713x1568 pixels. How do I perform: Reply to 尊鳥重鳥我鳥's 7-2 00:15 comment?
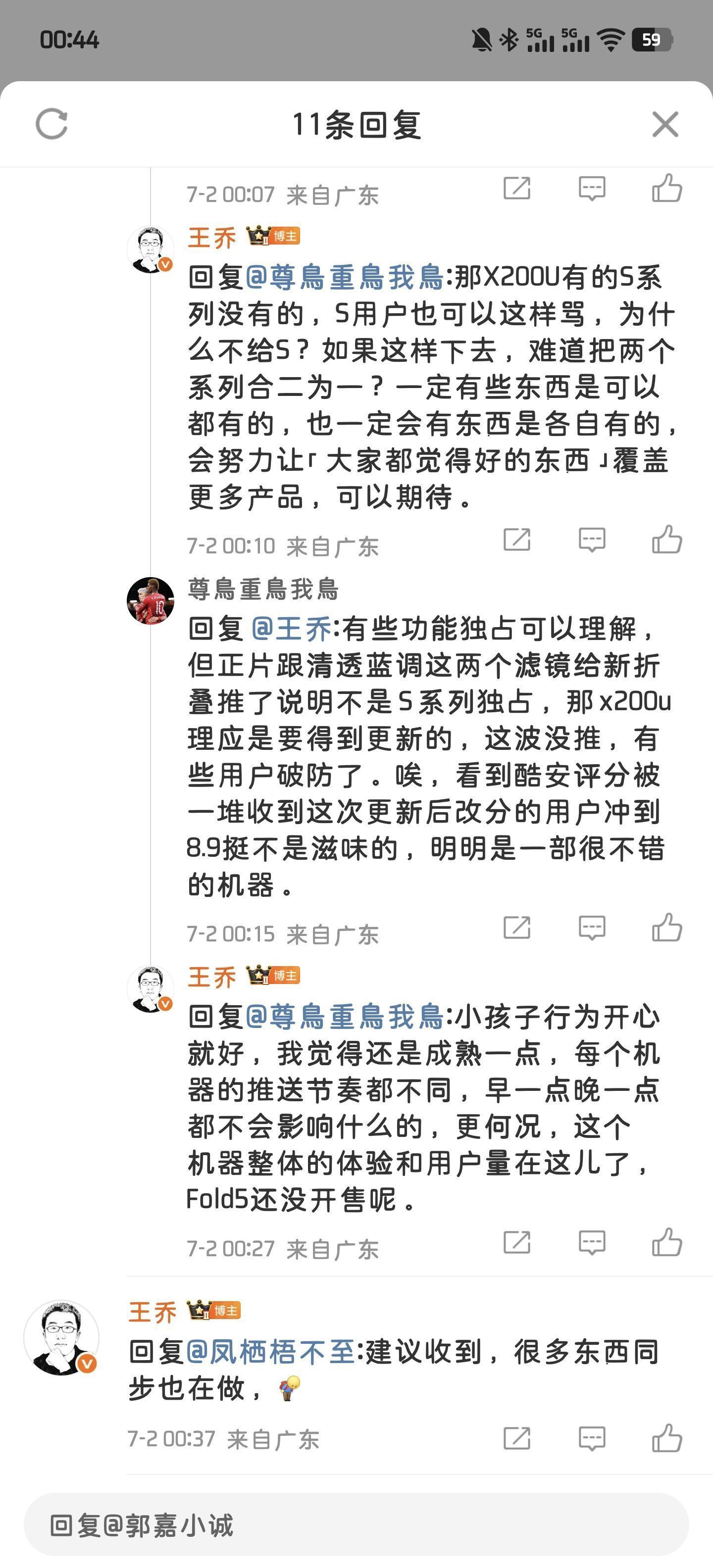tap(591, 928)
